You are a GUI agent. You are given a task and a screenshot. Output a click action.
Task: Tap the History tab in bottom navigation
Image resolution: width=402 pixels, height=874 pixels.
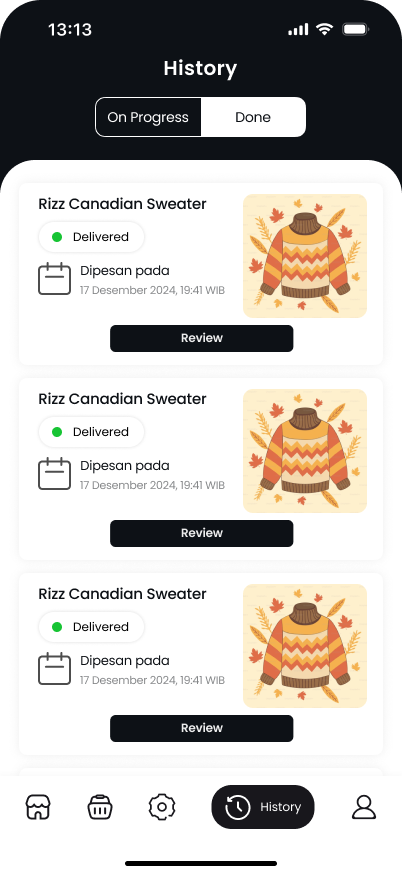click(x=263, y=807)
